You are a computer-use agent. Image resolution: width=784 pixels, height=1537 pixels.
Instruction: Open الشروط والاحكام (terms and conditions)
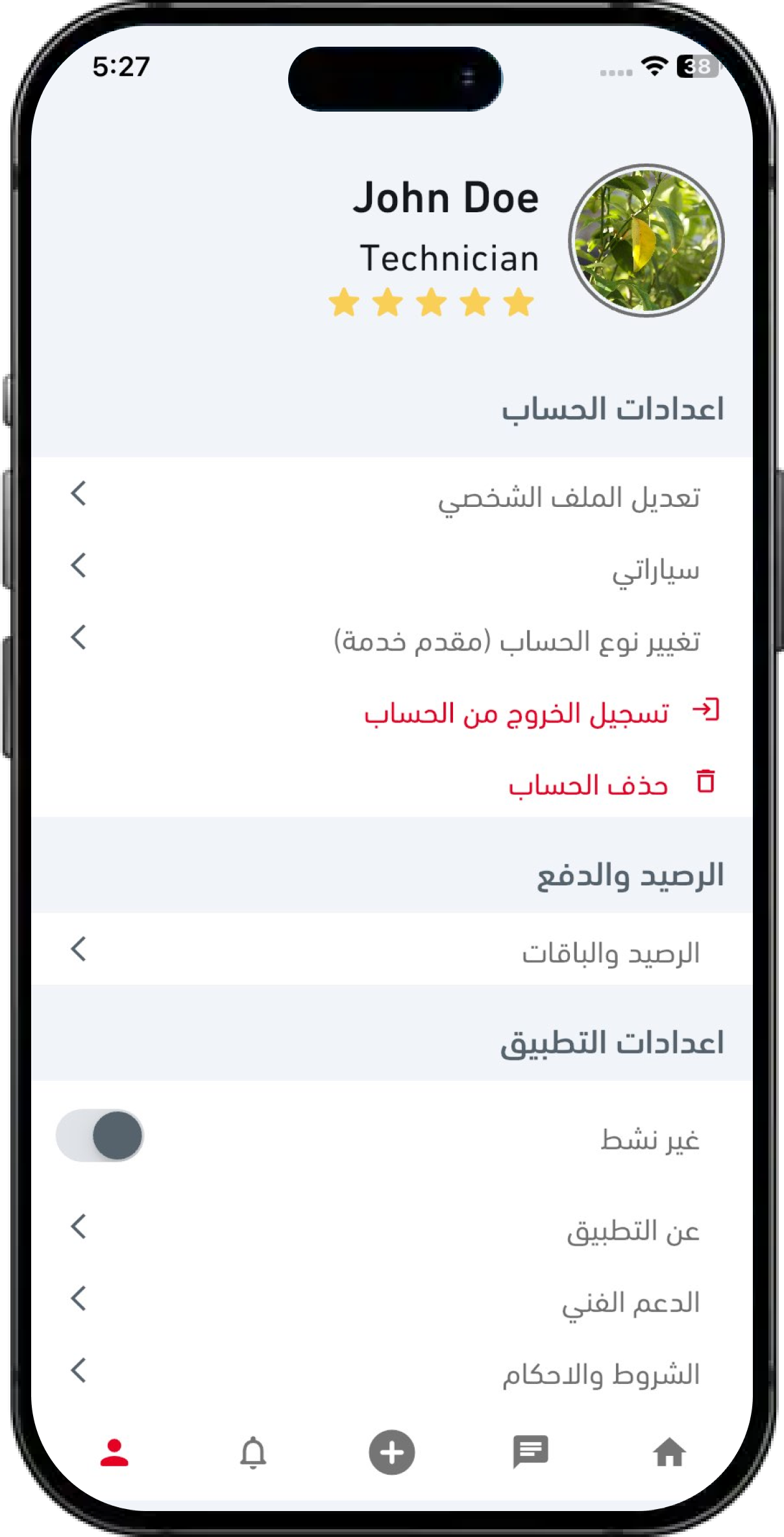click(x=392, y=1373)
